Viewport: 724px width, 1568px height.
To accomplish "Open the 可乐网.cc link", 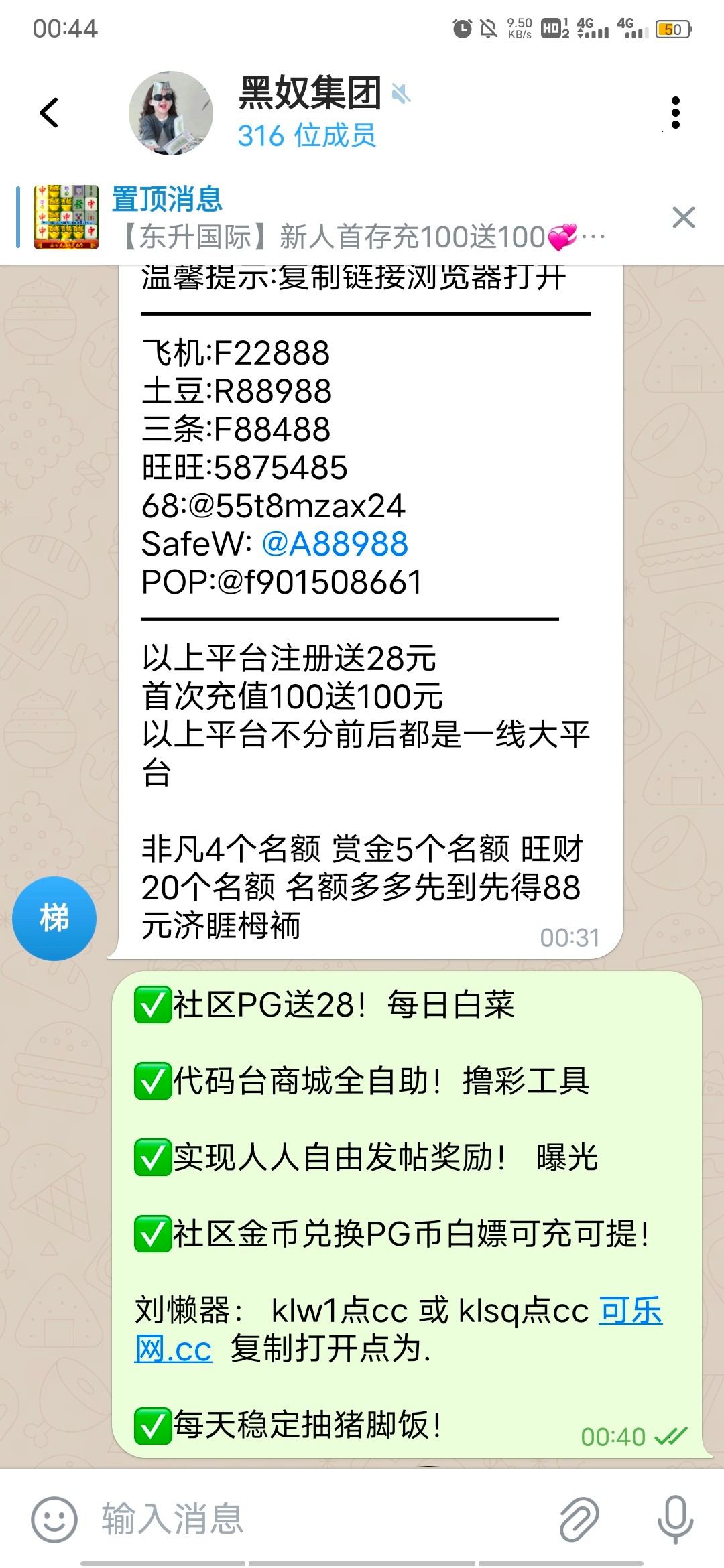I will pos(629,1311).
